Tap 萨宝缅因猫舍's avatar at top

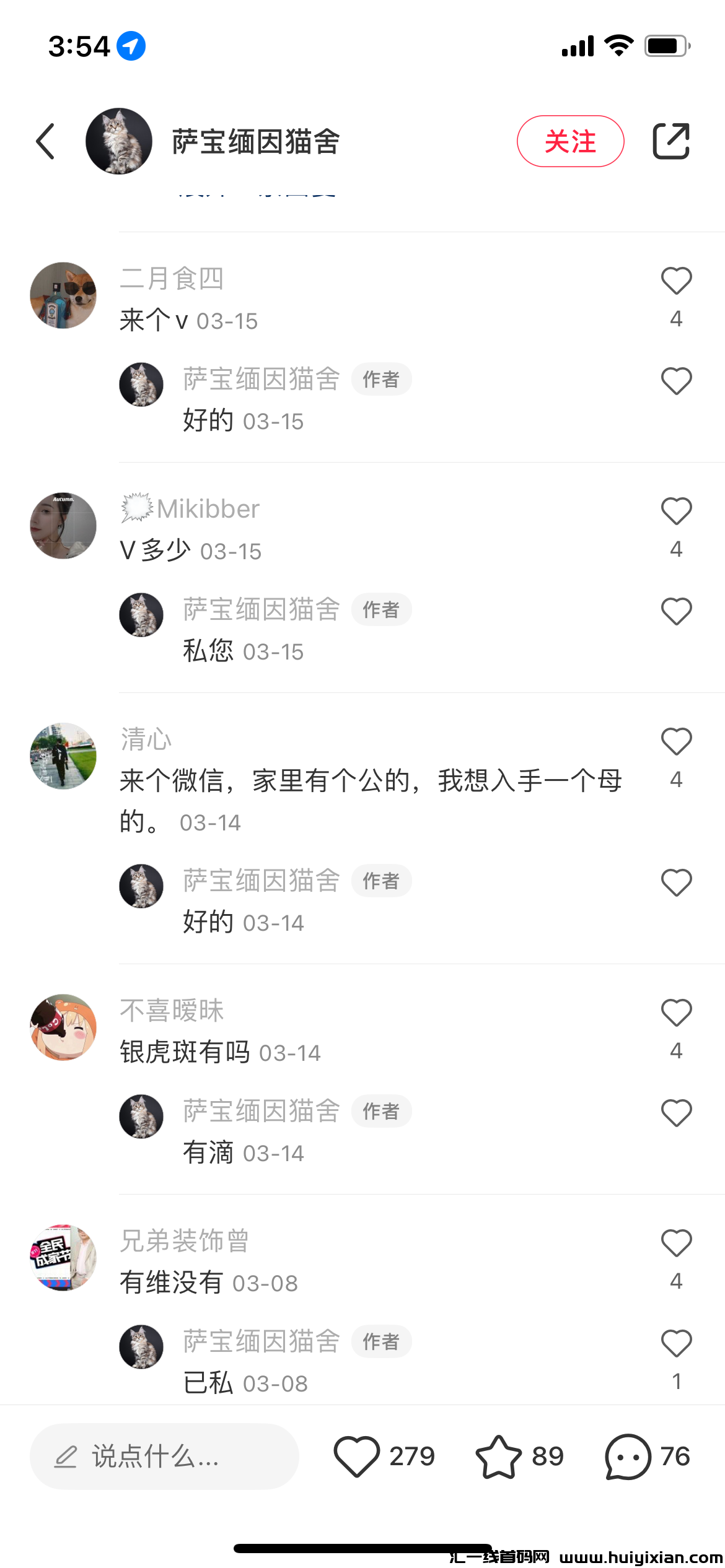click(x=119, y=141)
